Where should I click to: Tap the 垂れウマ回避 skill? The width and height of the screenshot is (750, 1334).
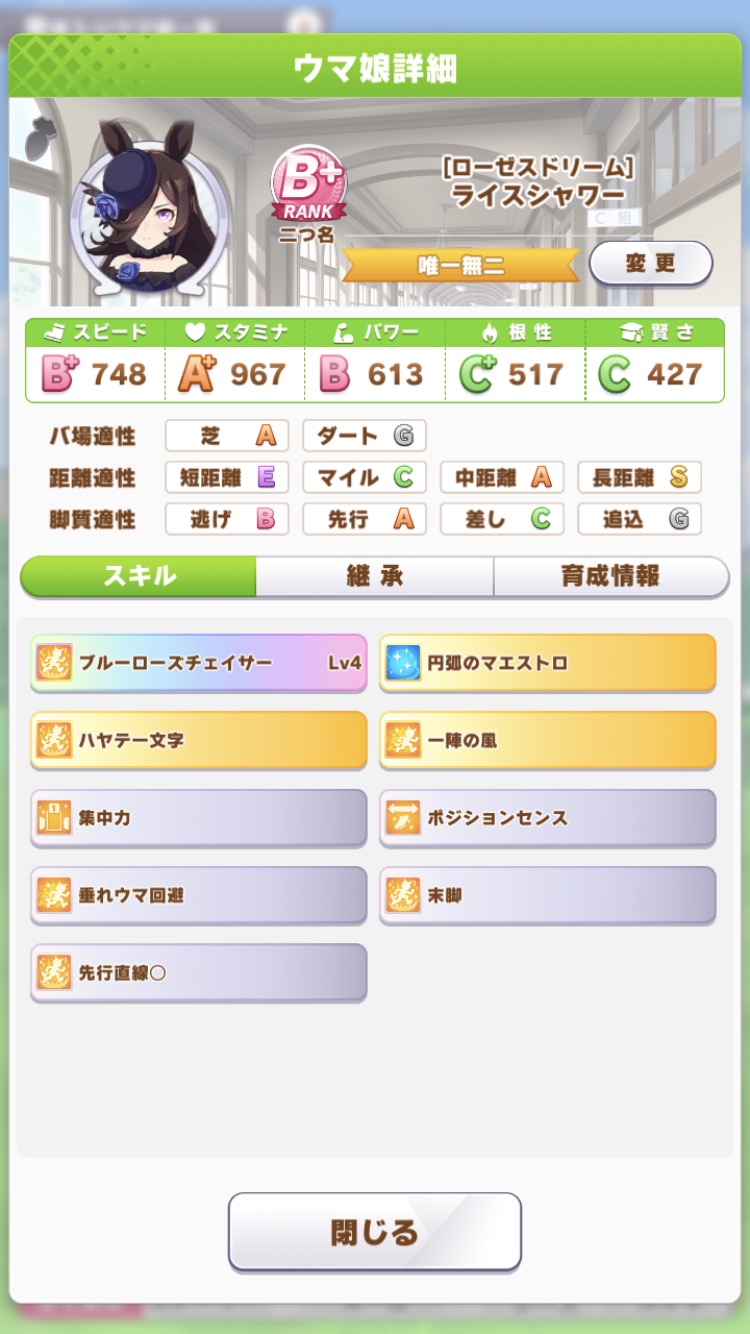coord(198,895)
